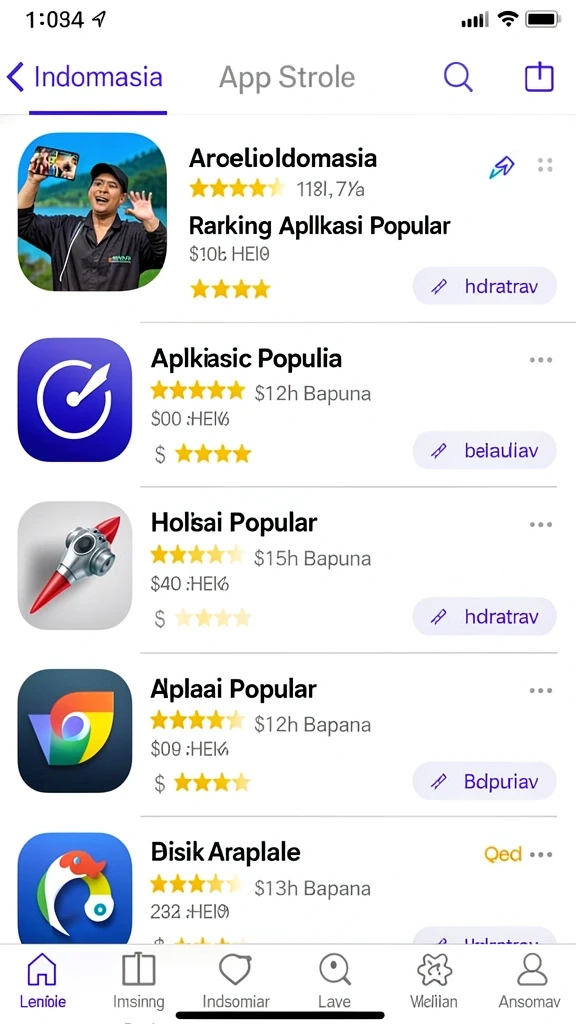Open the Aplaai Popular app listing

point(233,689)
